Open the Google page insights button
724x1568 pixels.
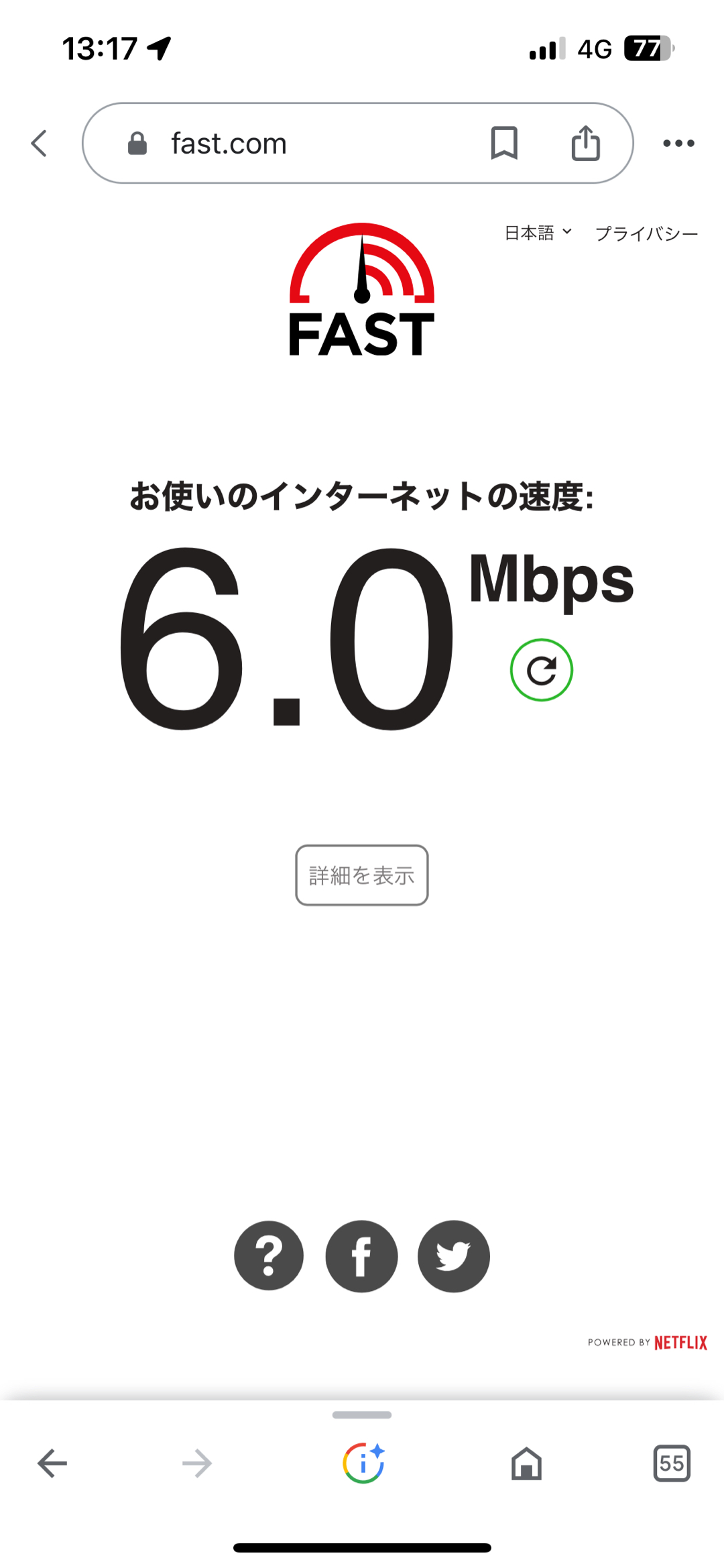(363, 1463)
